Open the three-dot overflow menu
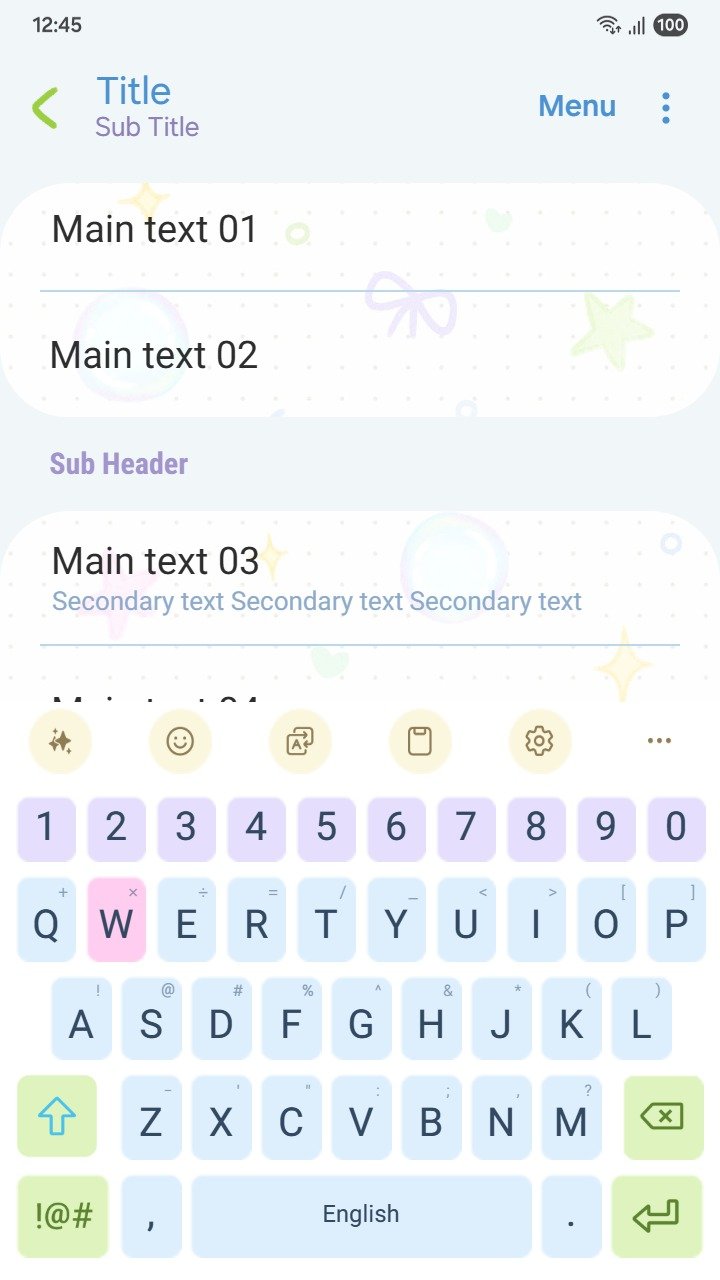 pos(666,108)
